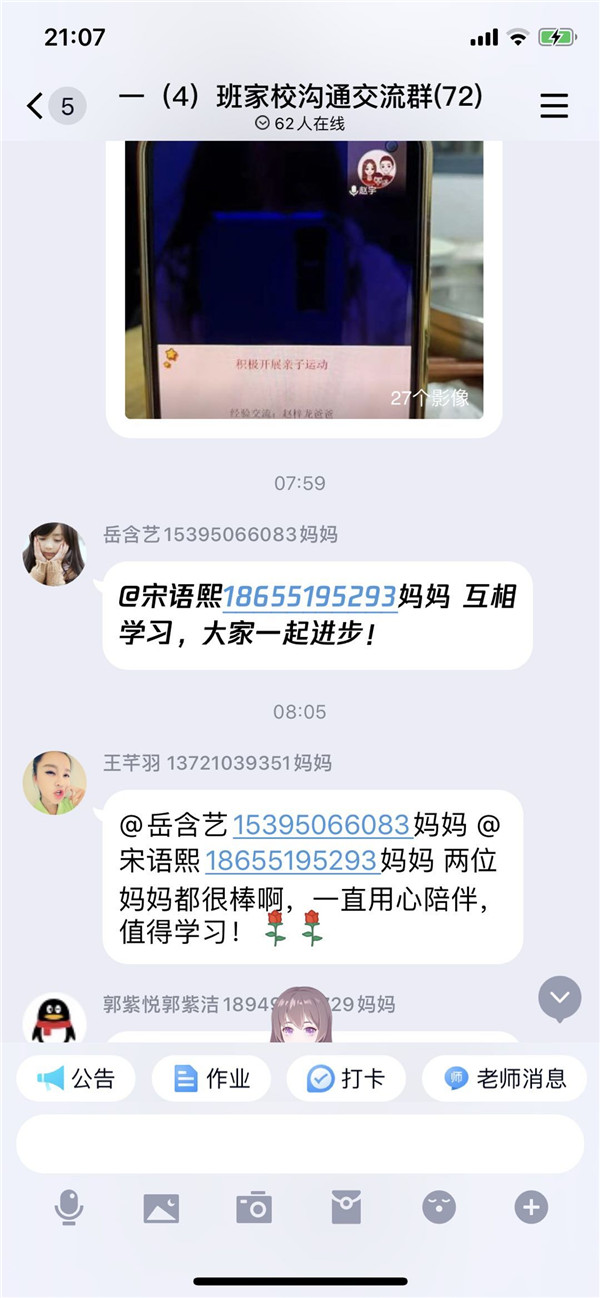Open more options with the plus icon
The height and width of the screenshot is (1298, 600).
(531, 1208)
